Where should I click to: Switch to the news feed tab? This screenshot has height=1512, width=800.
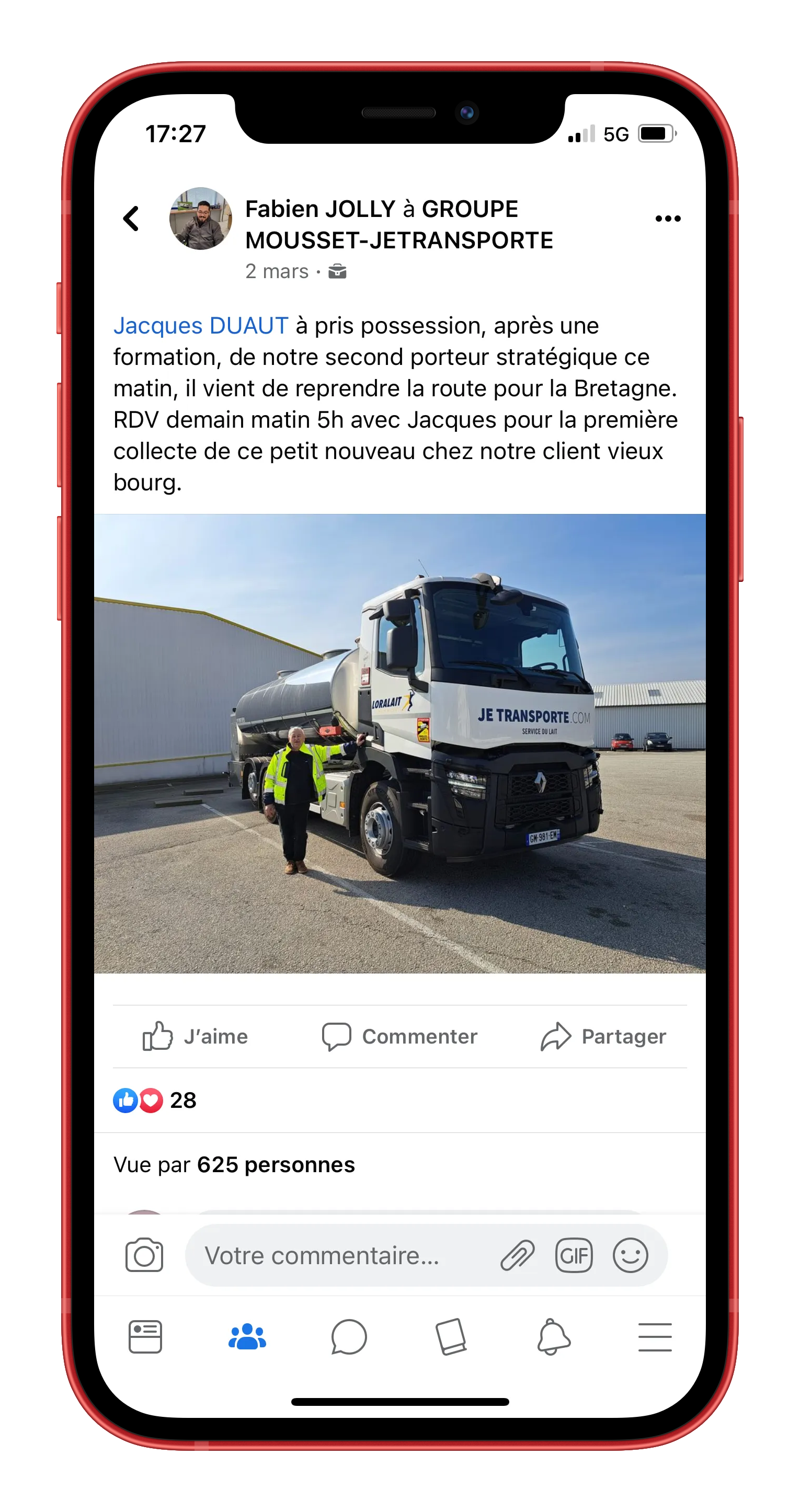pos(145,1336)
